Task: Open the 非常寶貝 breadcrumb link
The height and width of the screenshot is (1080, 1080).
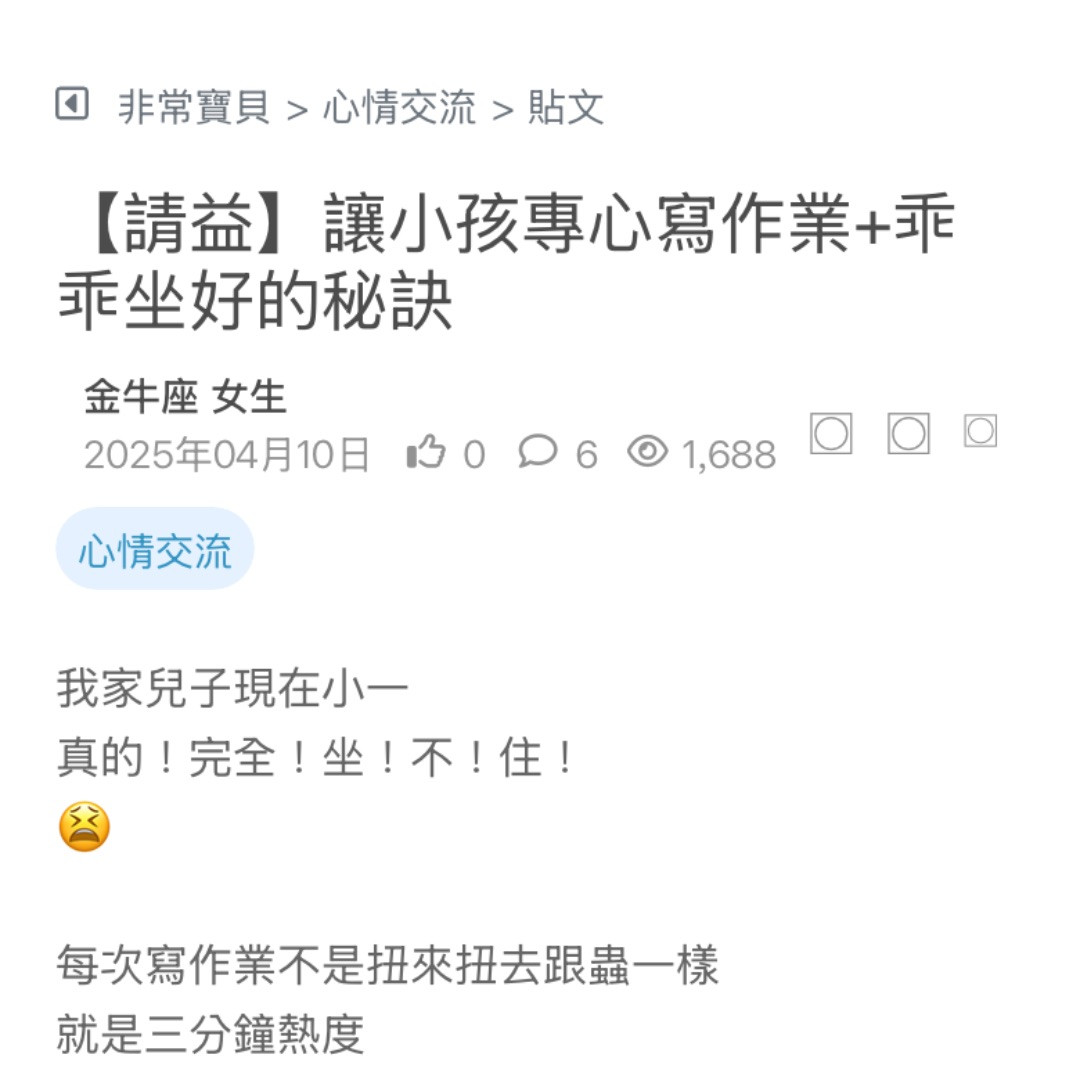Action: [194, 107]
